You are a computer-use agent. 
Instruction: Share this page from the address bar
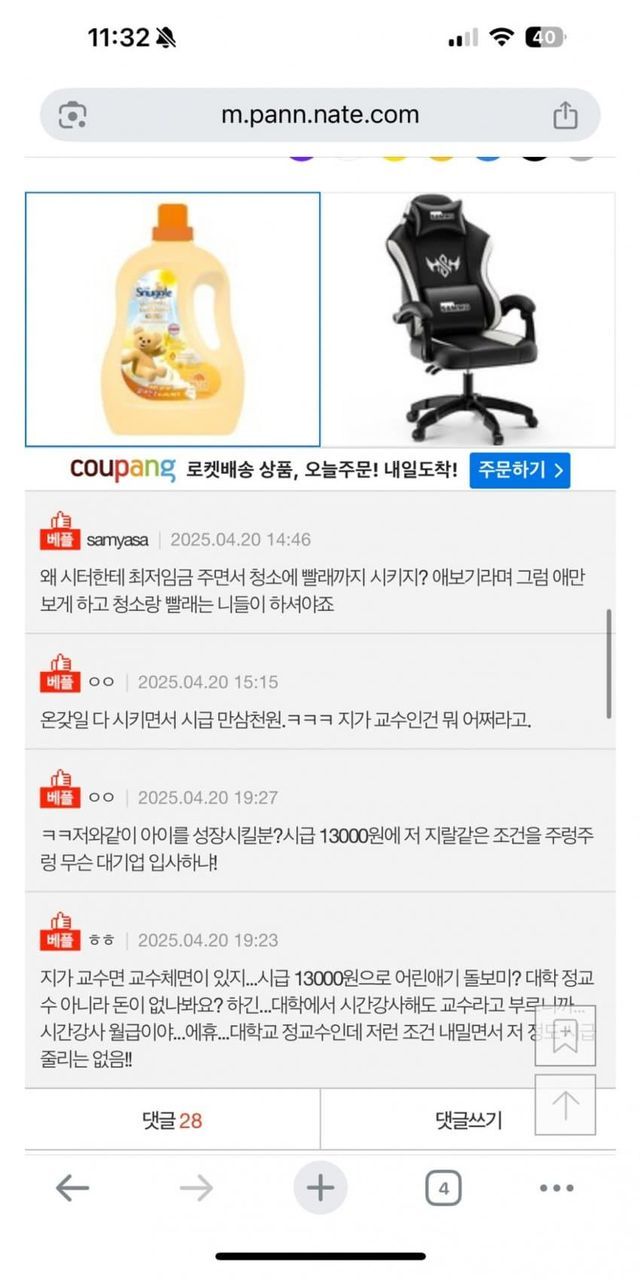pyautogui.click(x=565, y=115)
